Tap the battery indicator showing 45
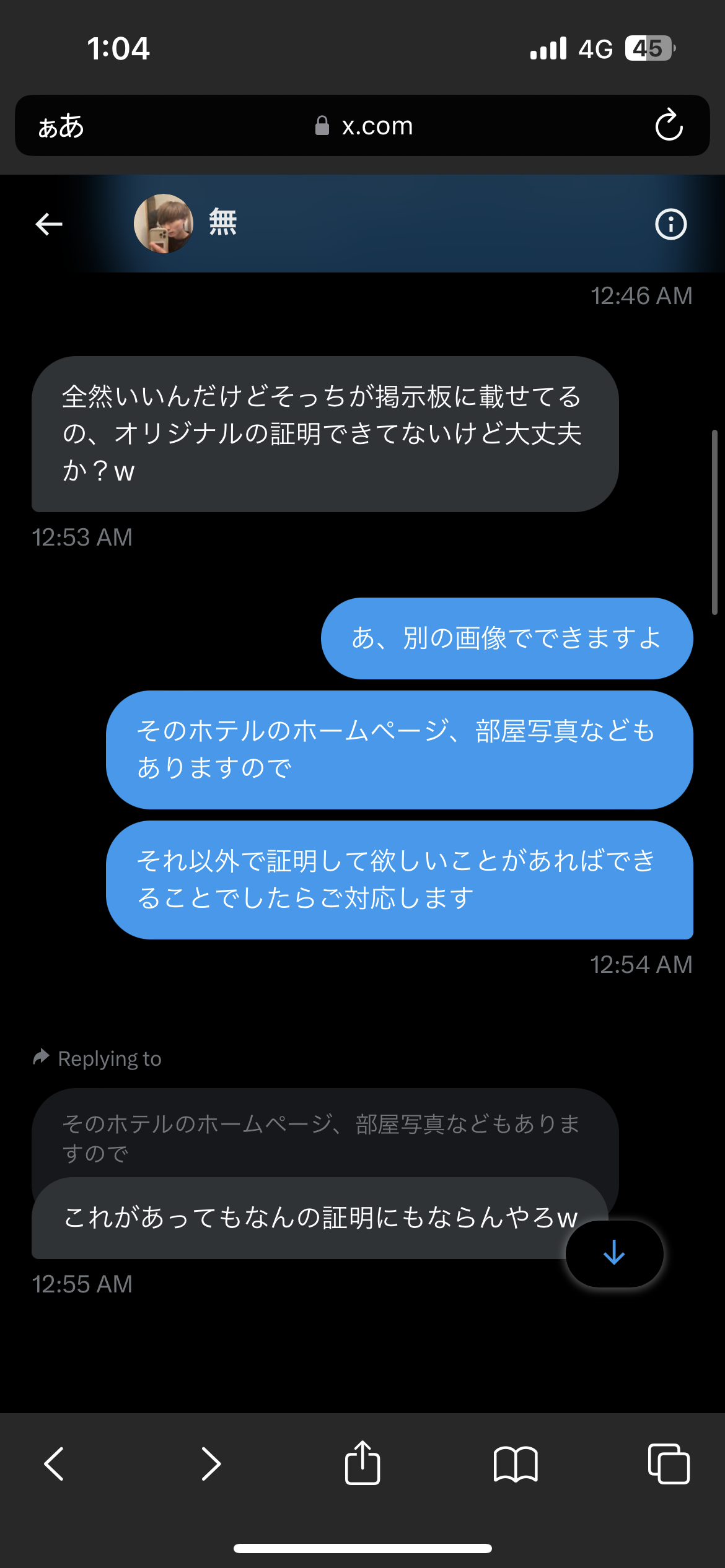This screenshot has width=725, height=1568. (x=649, y=48)
